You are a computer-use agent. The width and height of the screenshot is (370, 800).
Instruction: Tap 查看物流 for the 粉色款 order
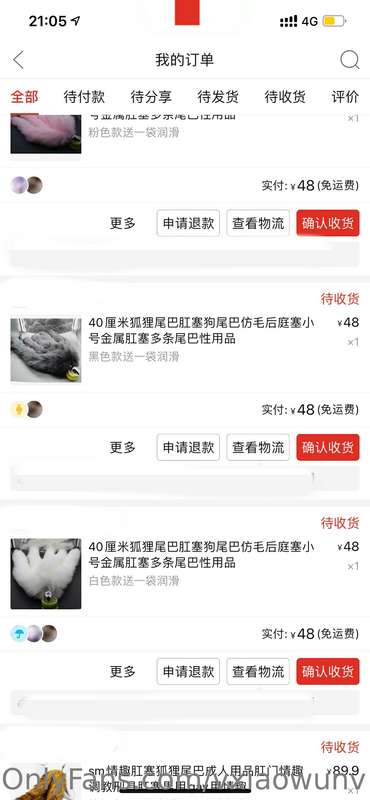coord(258,223)
